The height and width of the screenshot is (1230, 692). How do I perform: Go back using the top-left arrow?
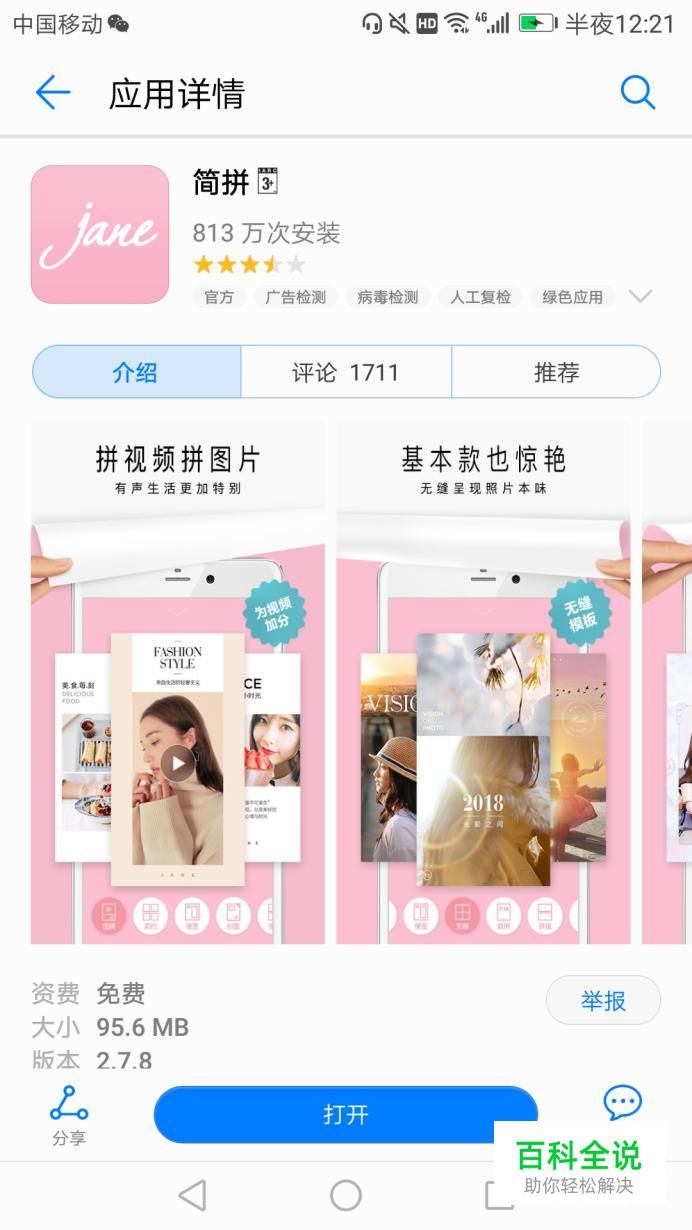coord(52,94)
